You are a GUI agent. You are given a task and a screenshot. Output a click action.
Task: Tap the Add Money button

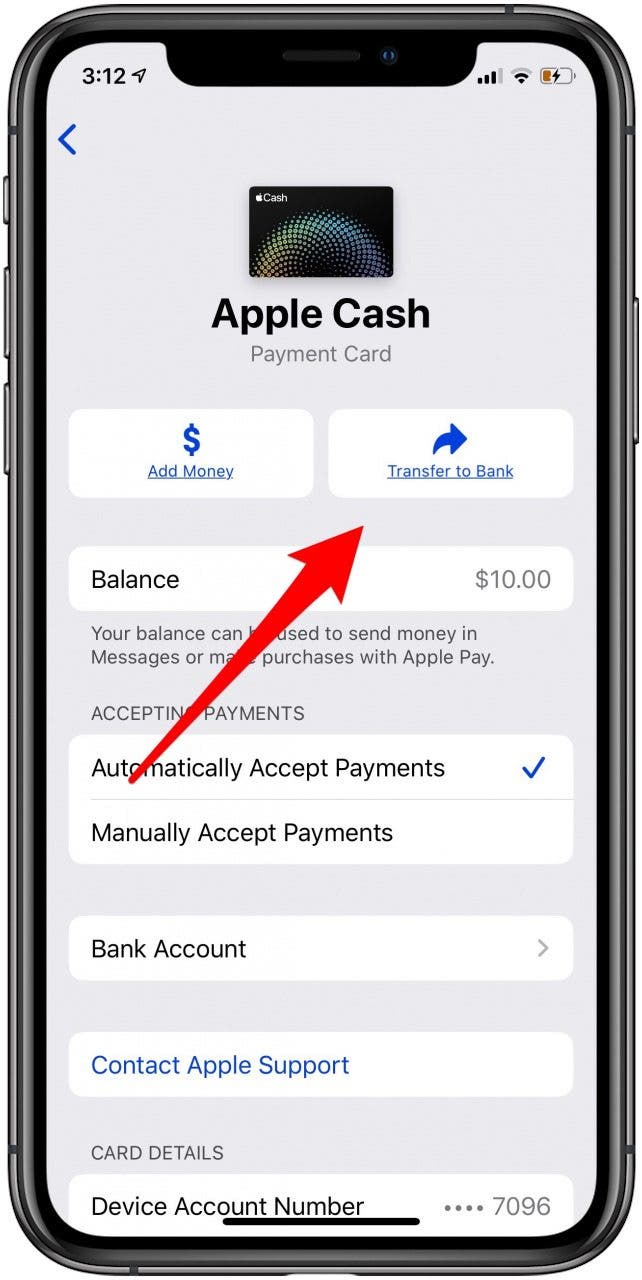190,453
